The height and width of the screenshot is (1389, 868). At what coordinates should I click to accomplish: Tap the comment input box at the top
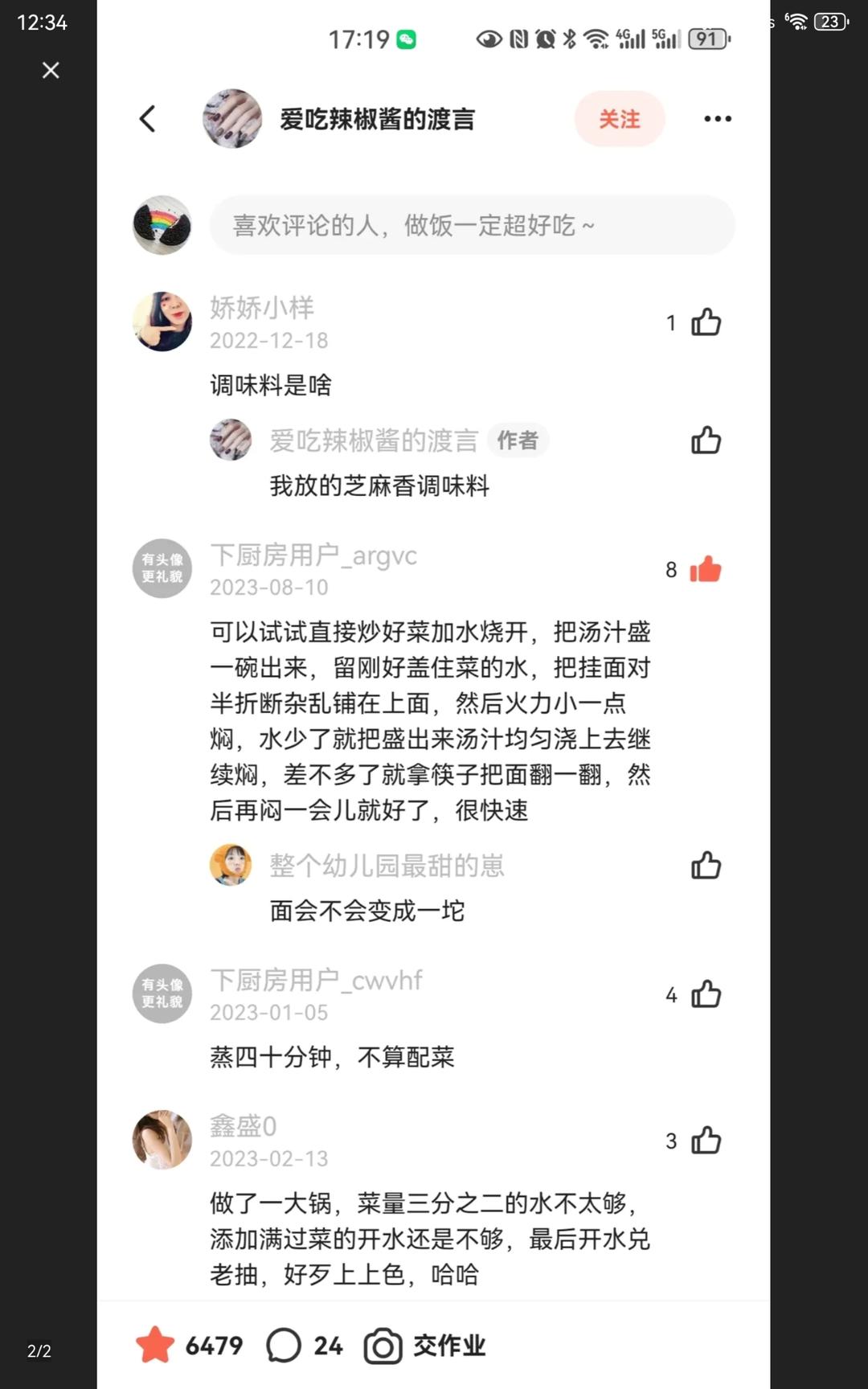point(472,226)
